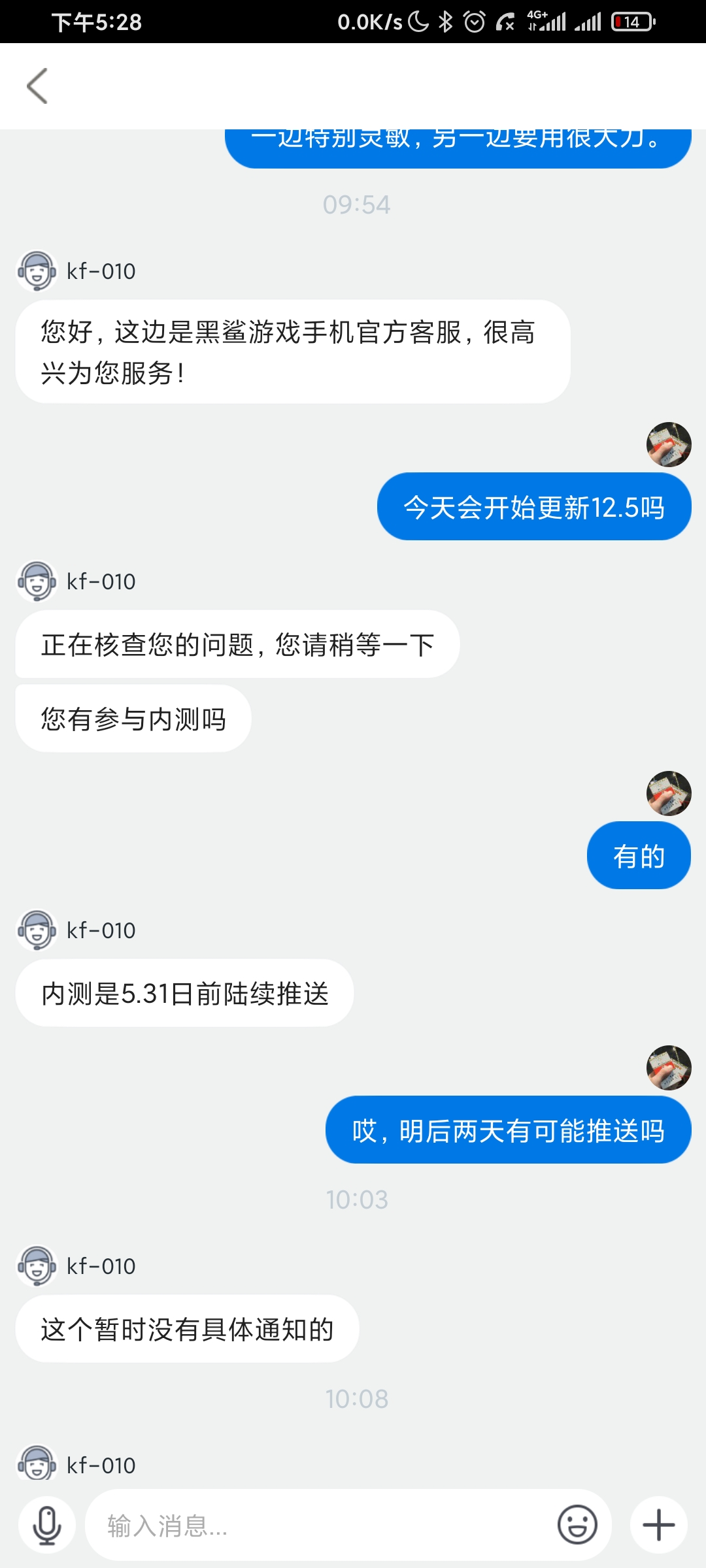
Task: Focus the 输入消息 message field
Action: click(x=320, y=1526)
